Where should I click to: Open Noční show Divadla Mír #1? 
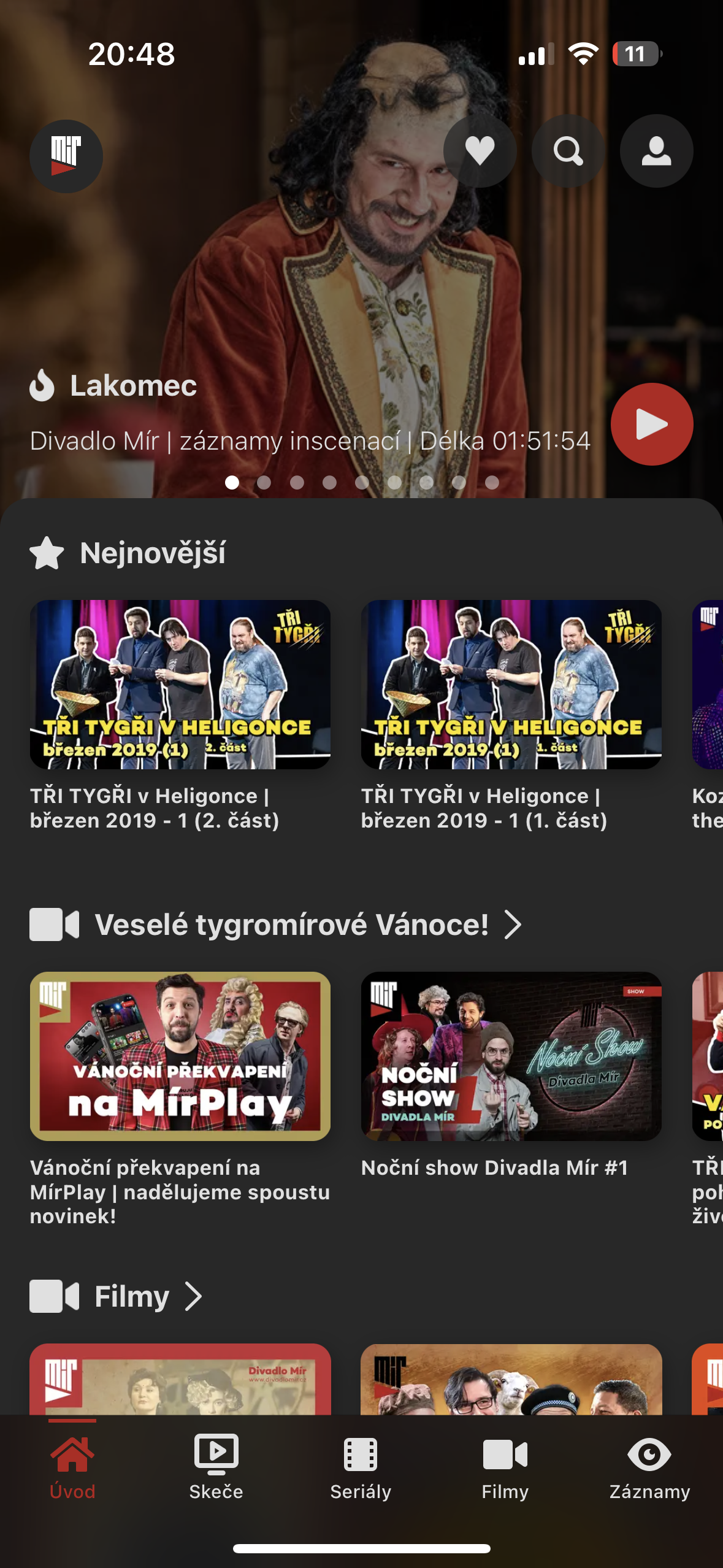pos(511,1056)
